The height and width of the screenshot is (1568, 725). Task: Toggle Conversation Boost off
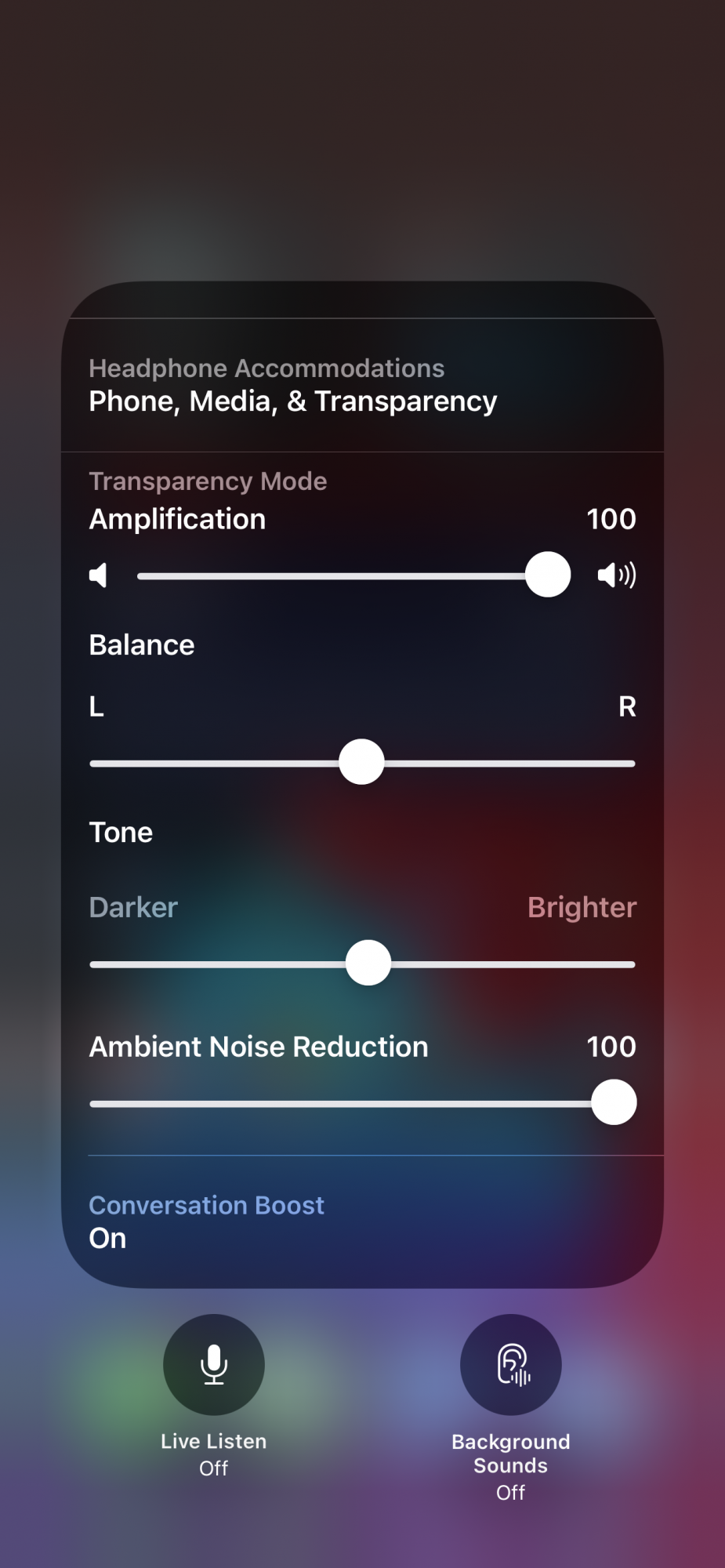362,1221
